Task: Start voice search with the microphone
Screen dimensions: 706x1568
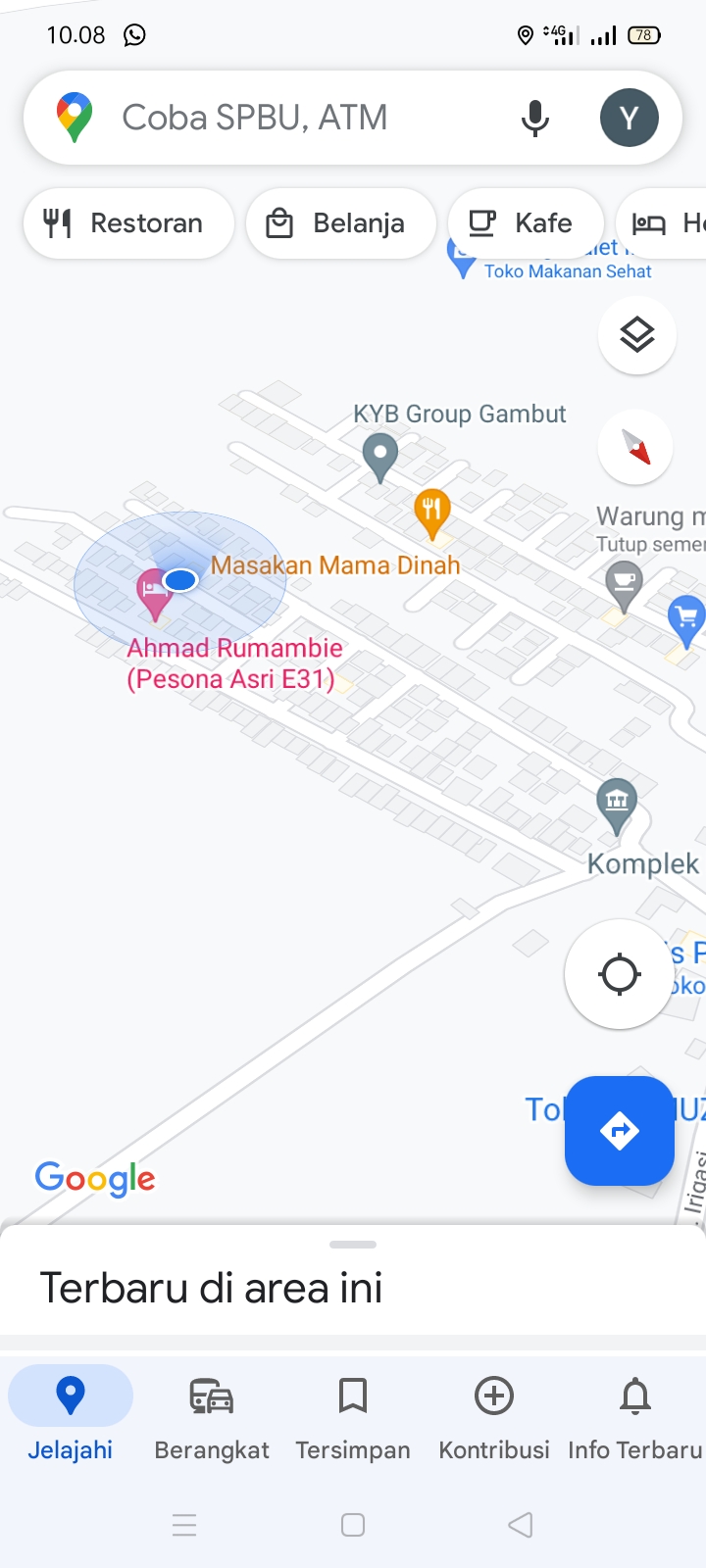Action: click(534, 118)
